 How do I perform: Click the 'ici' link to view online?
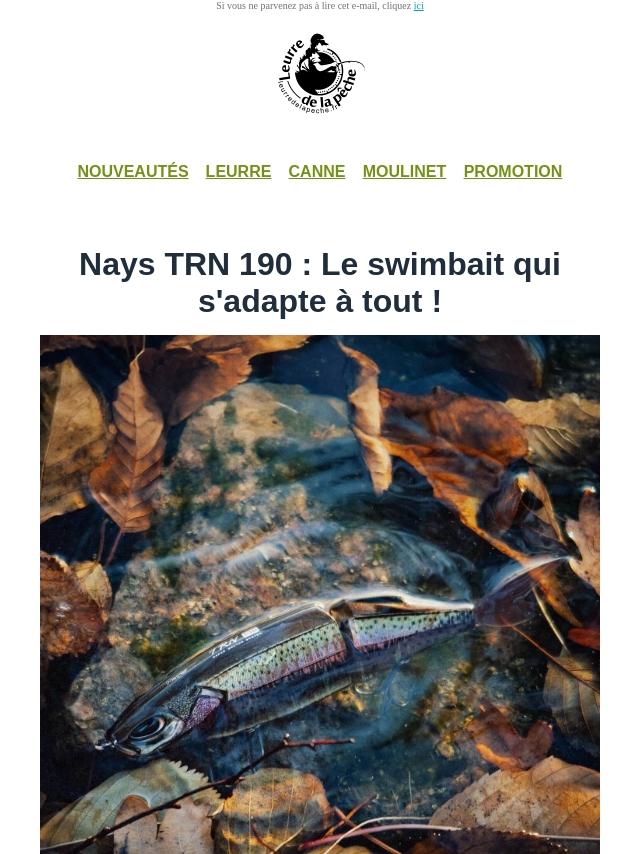tap(418, 6)
